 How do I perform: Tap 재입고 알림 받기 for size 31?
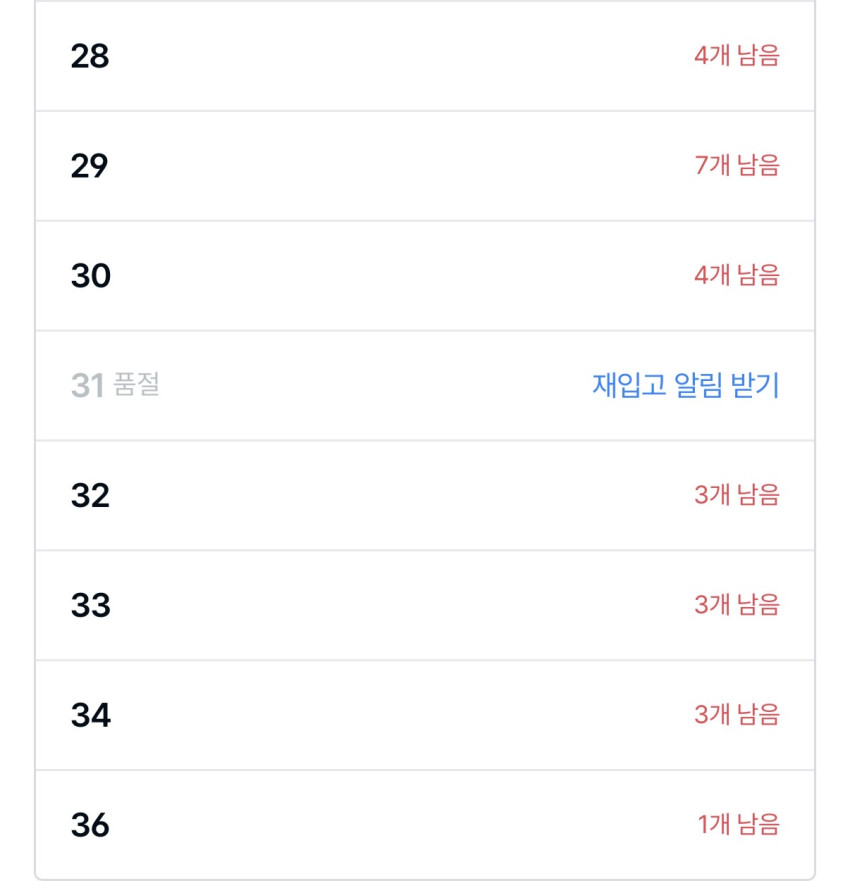point(685,385)
